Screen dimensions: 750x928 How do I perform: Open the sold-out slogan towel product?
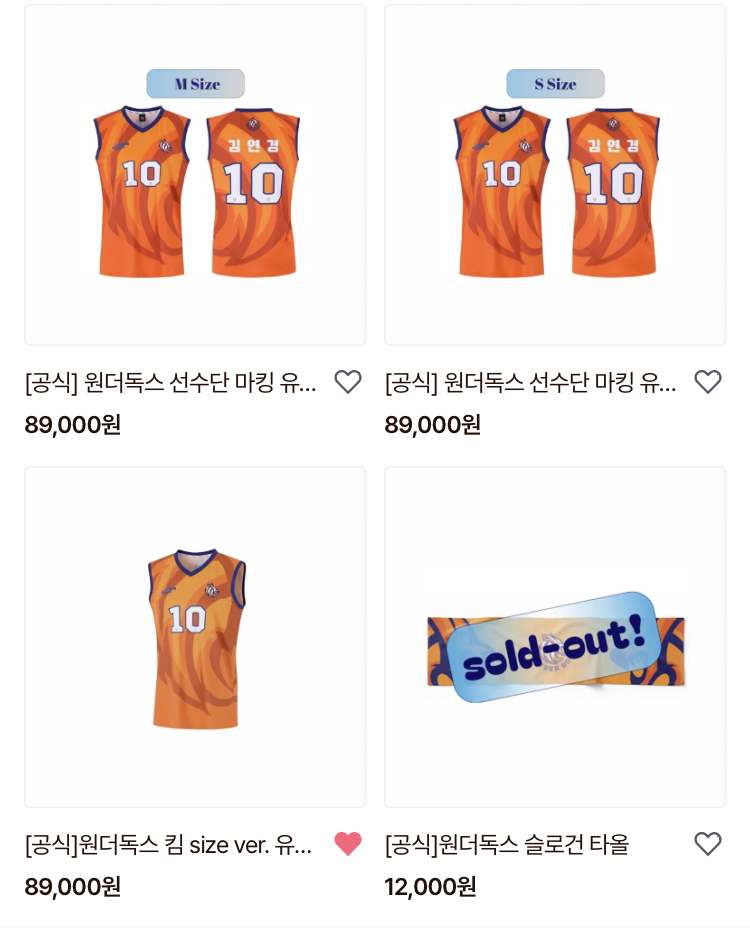(x=555, y=637)
